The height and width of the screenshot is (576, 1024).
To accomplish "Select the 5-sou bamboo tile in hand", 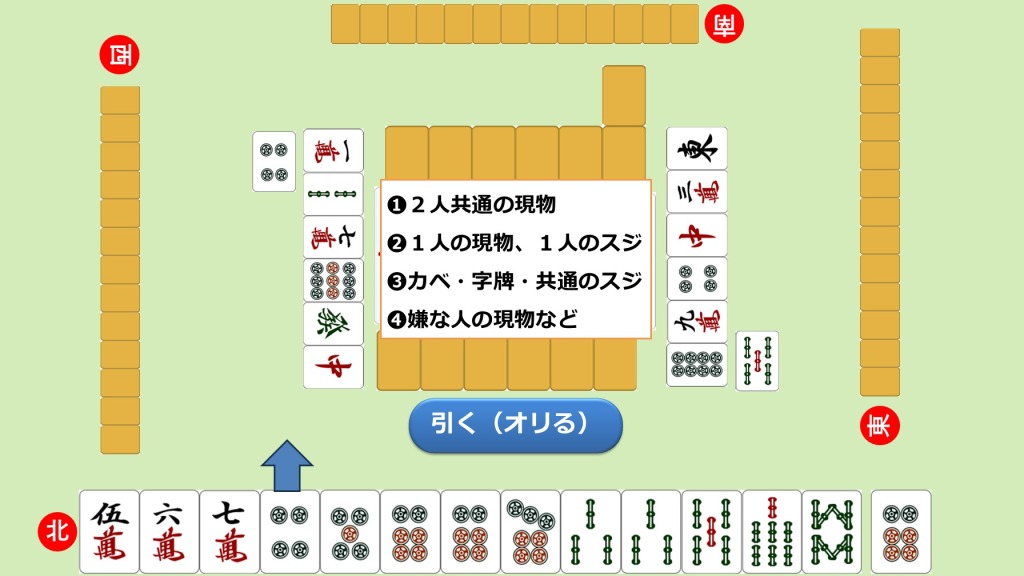I will [x=711, y=531].
